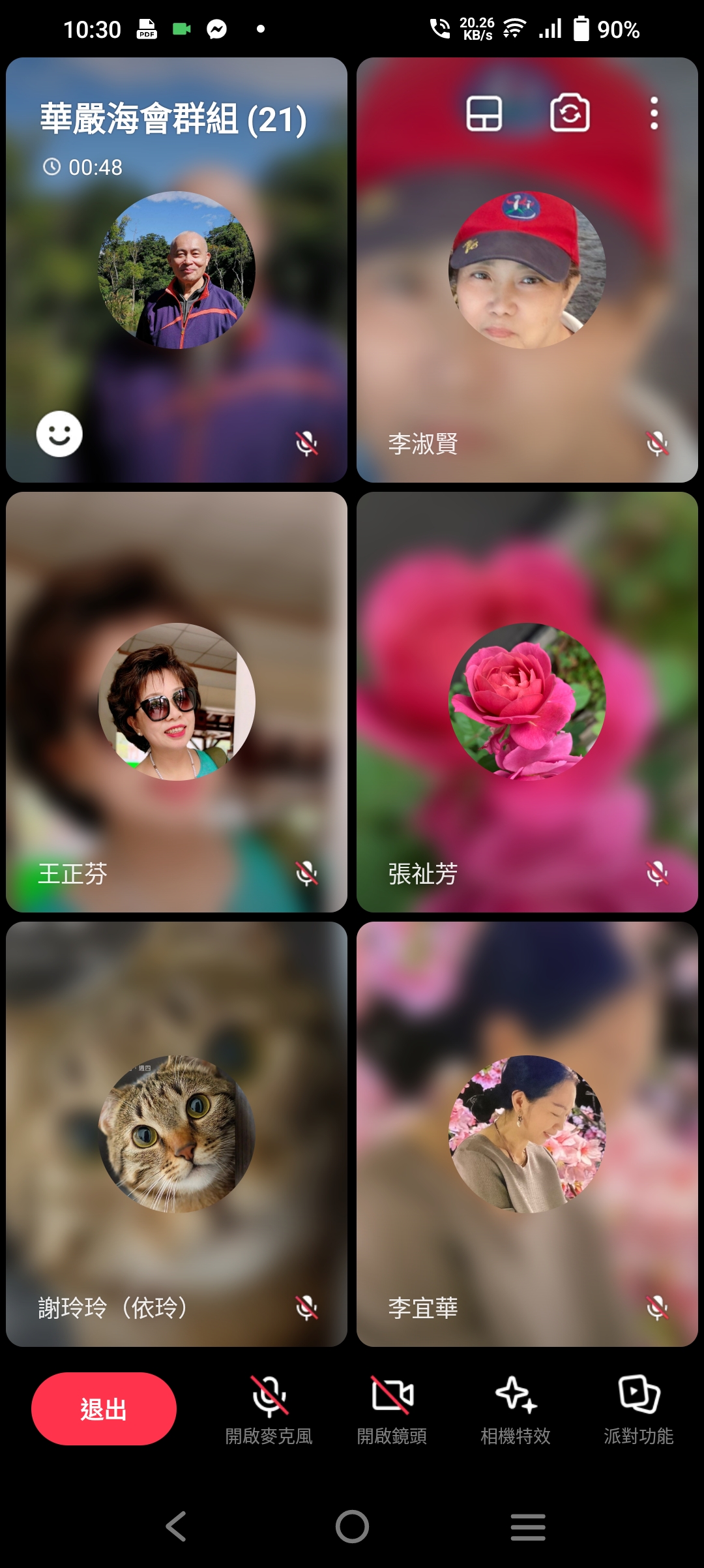The width and height of the screenshot is (704, 1568).
Task: Leave the call with the 退出 button
Action: pos(104,1409)
